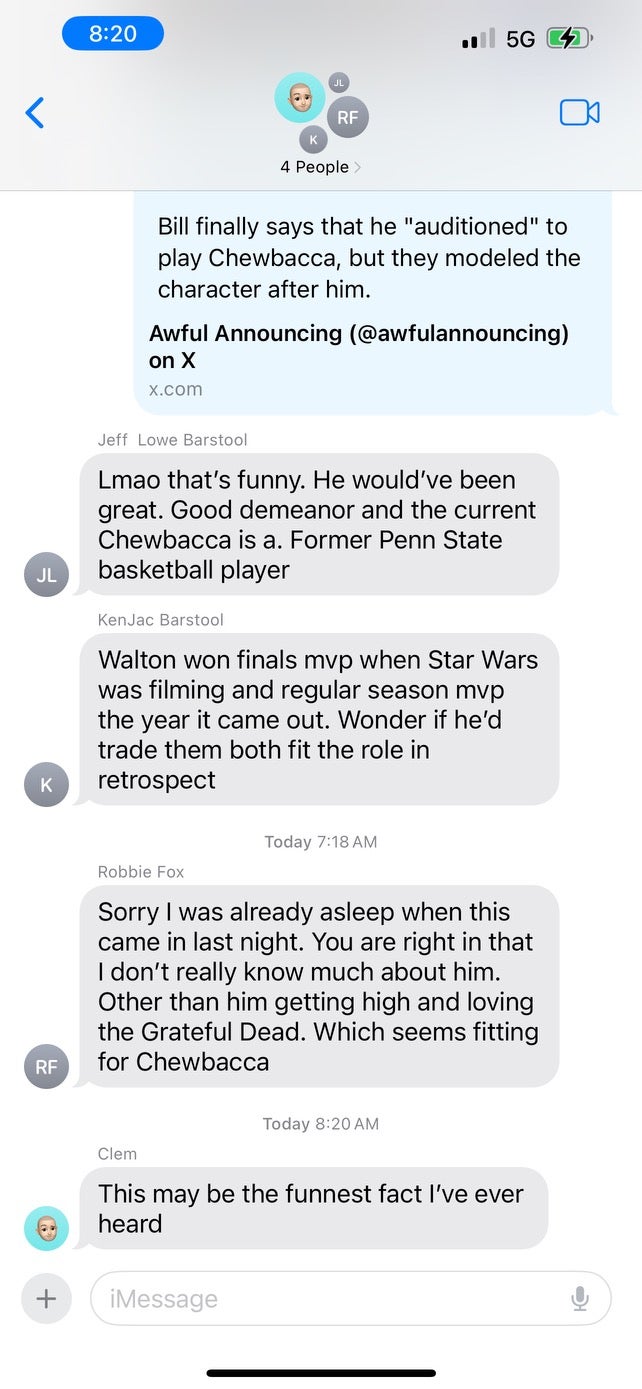Tap Clem's memoji avatar beside his message
Viewport: 642px width, 1389px height.
coord(46,1228)
